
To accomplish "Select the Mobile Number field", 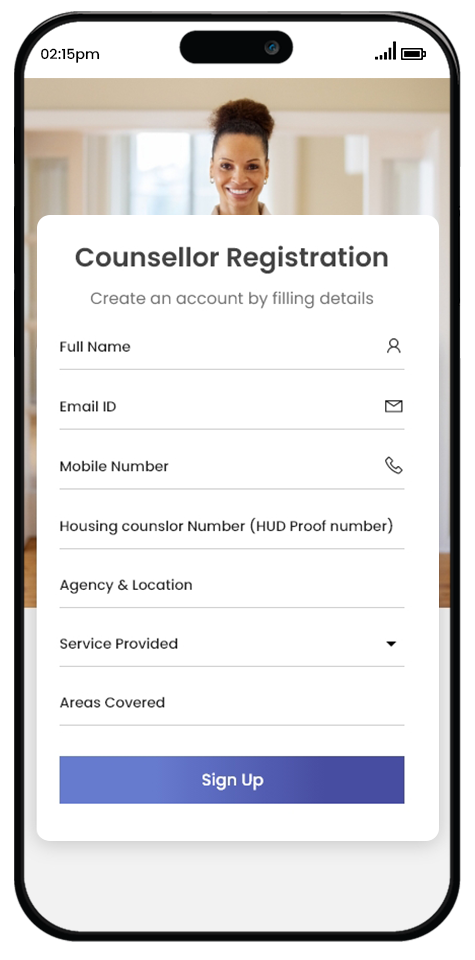I will (231, 467).
